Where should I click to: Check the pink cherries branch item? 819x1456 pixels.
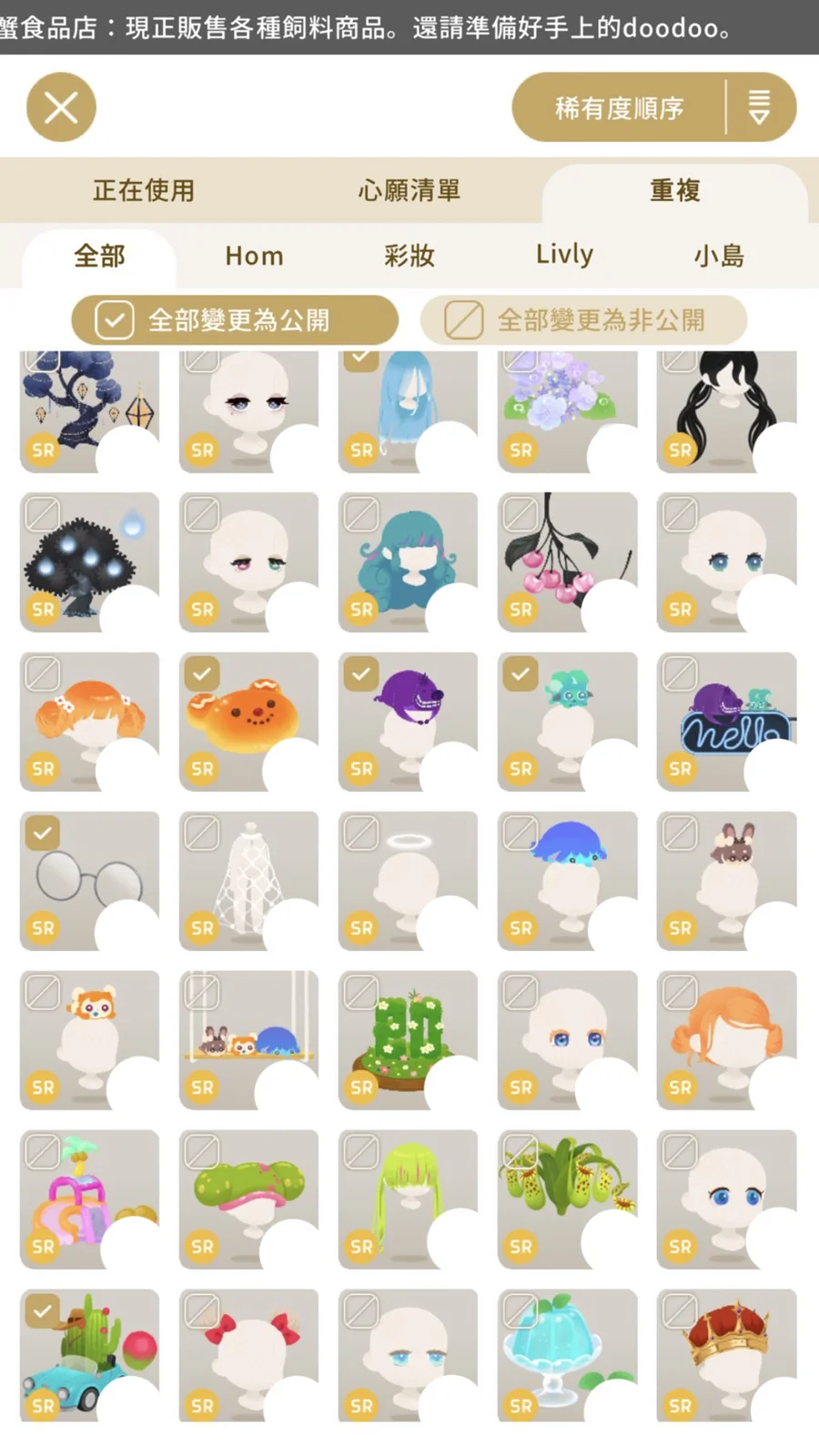pos(521,515)
